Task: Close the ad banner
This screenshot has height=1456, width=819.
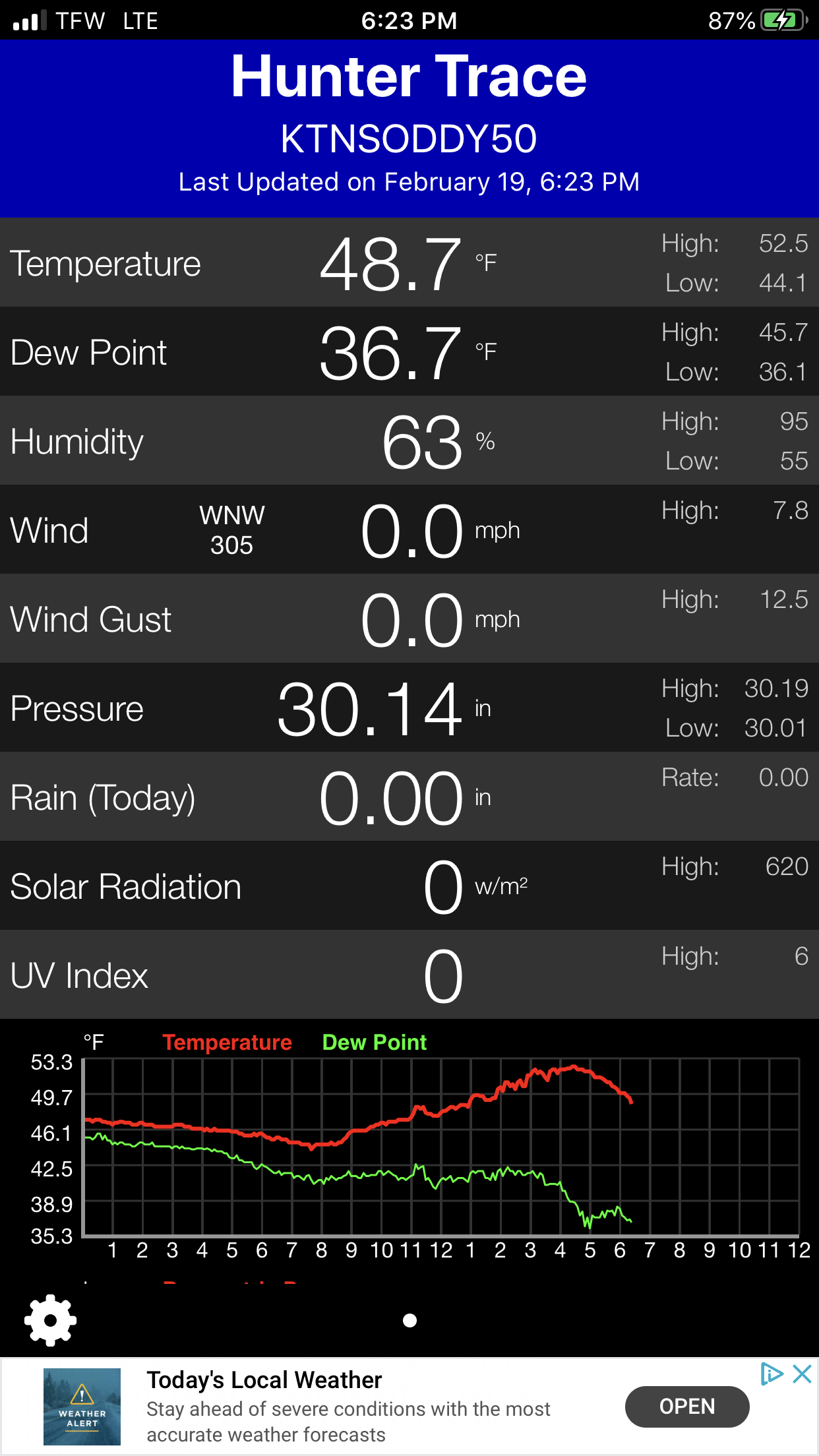Action: pos(802,1374)
